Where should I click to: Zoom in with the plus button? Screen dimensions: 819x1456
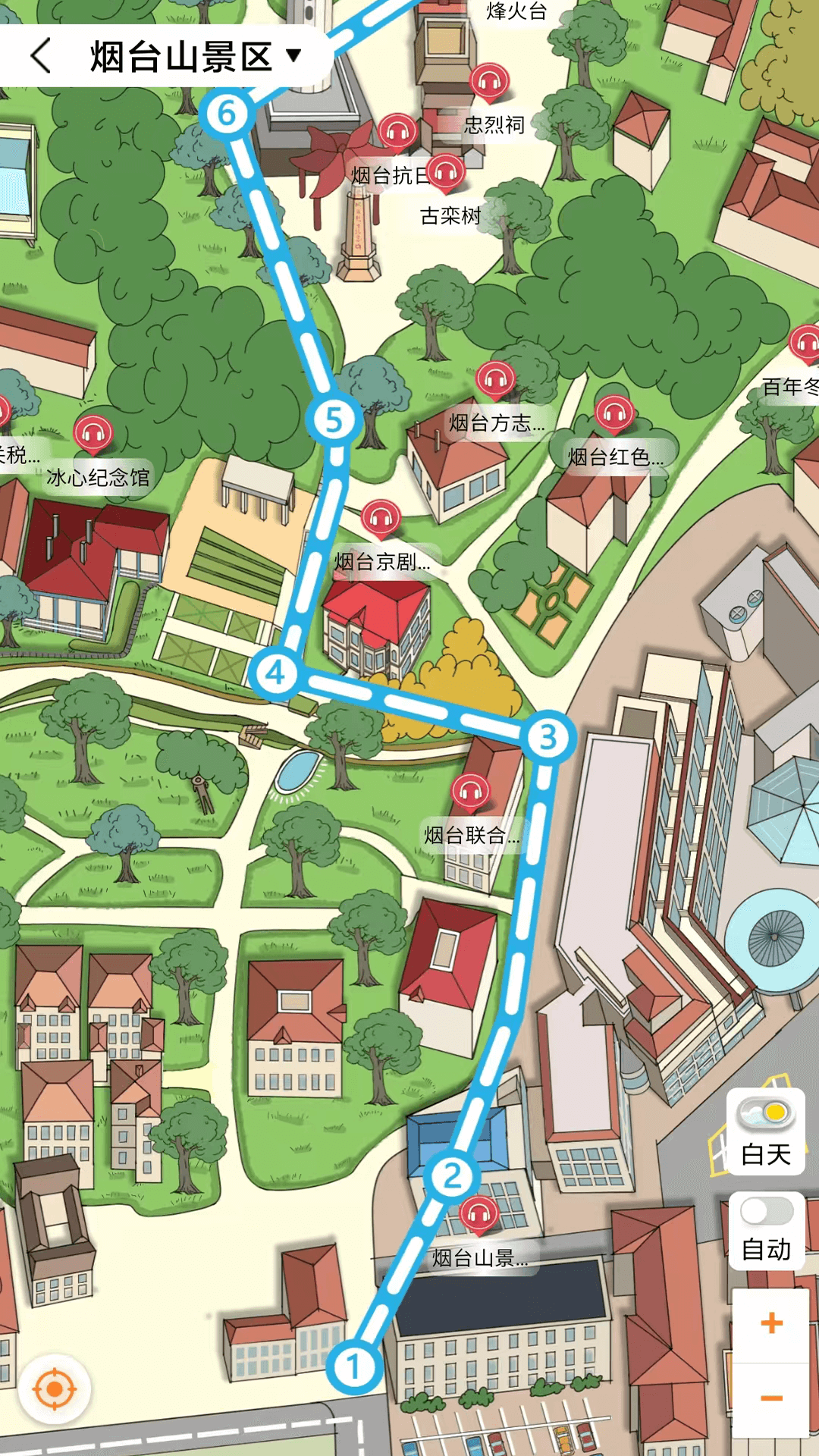click(771, 1323)
